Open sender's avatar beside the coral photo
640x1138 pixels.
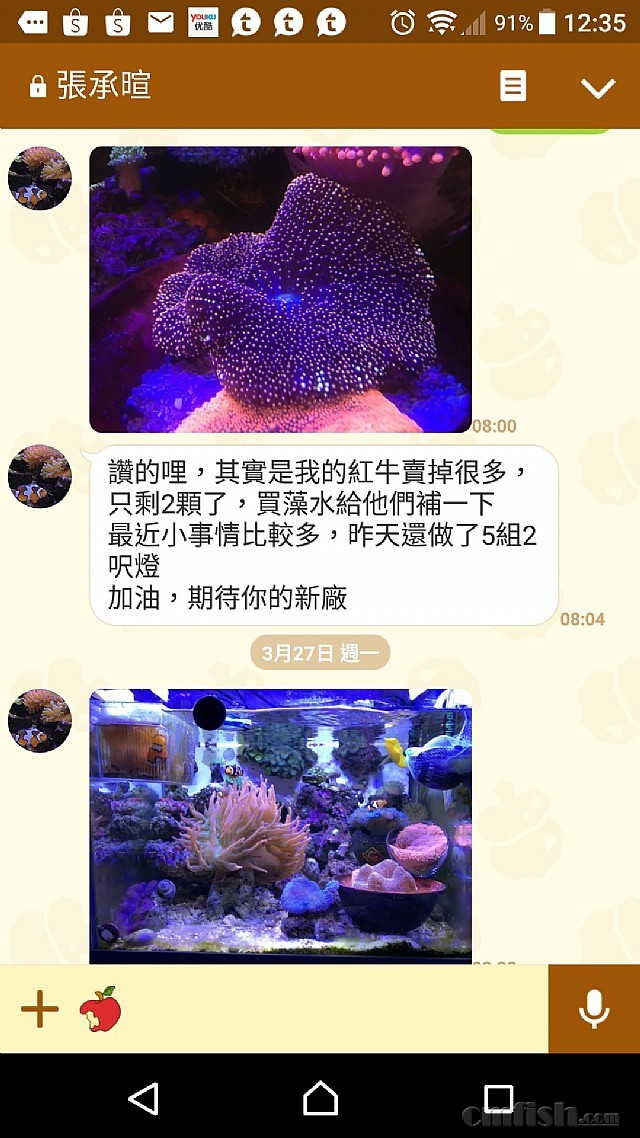pos(40,178)
